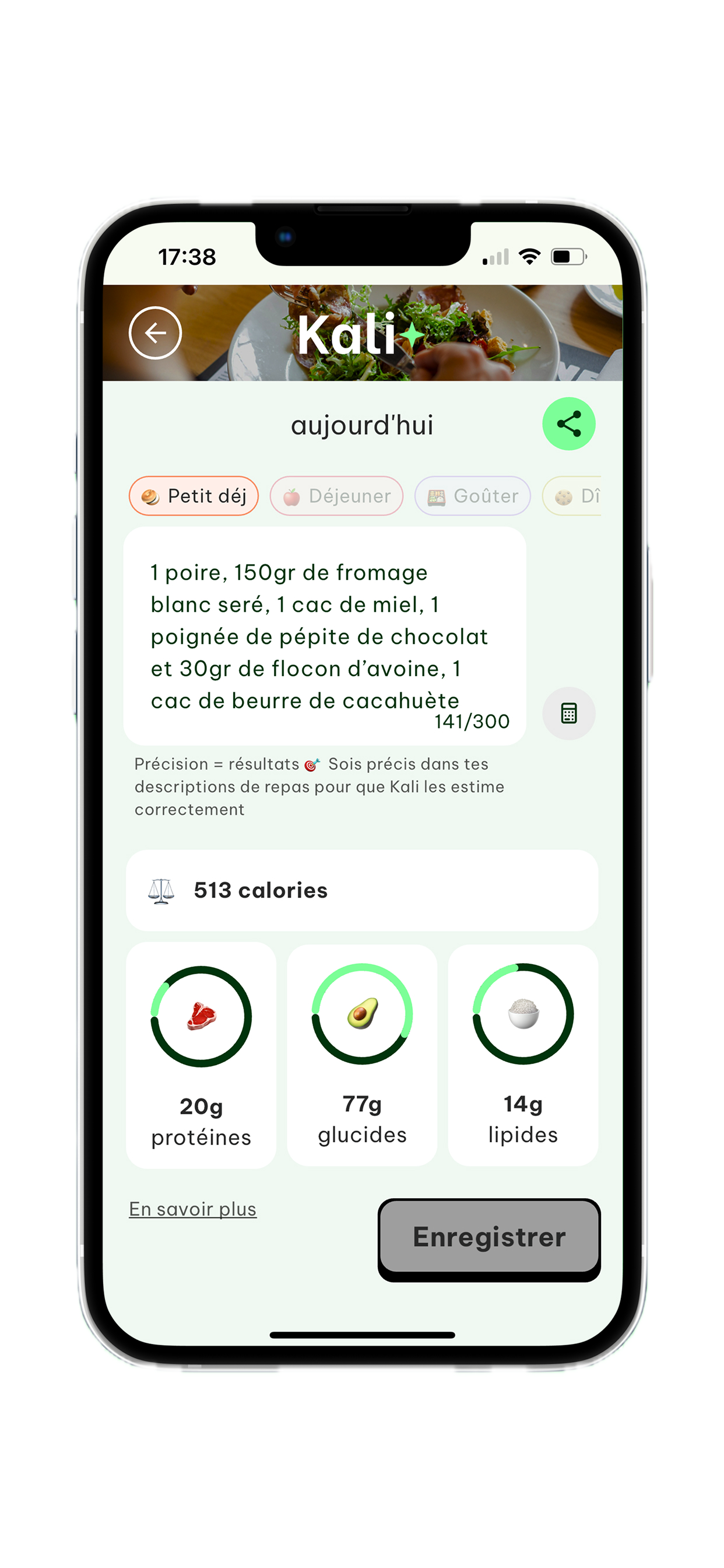Open the 513 calories card
724x1568 pixels.
[362, 890]
